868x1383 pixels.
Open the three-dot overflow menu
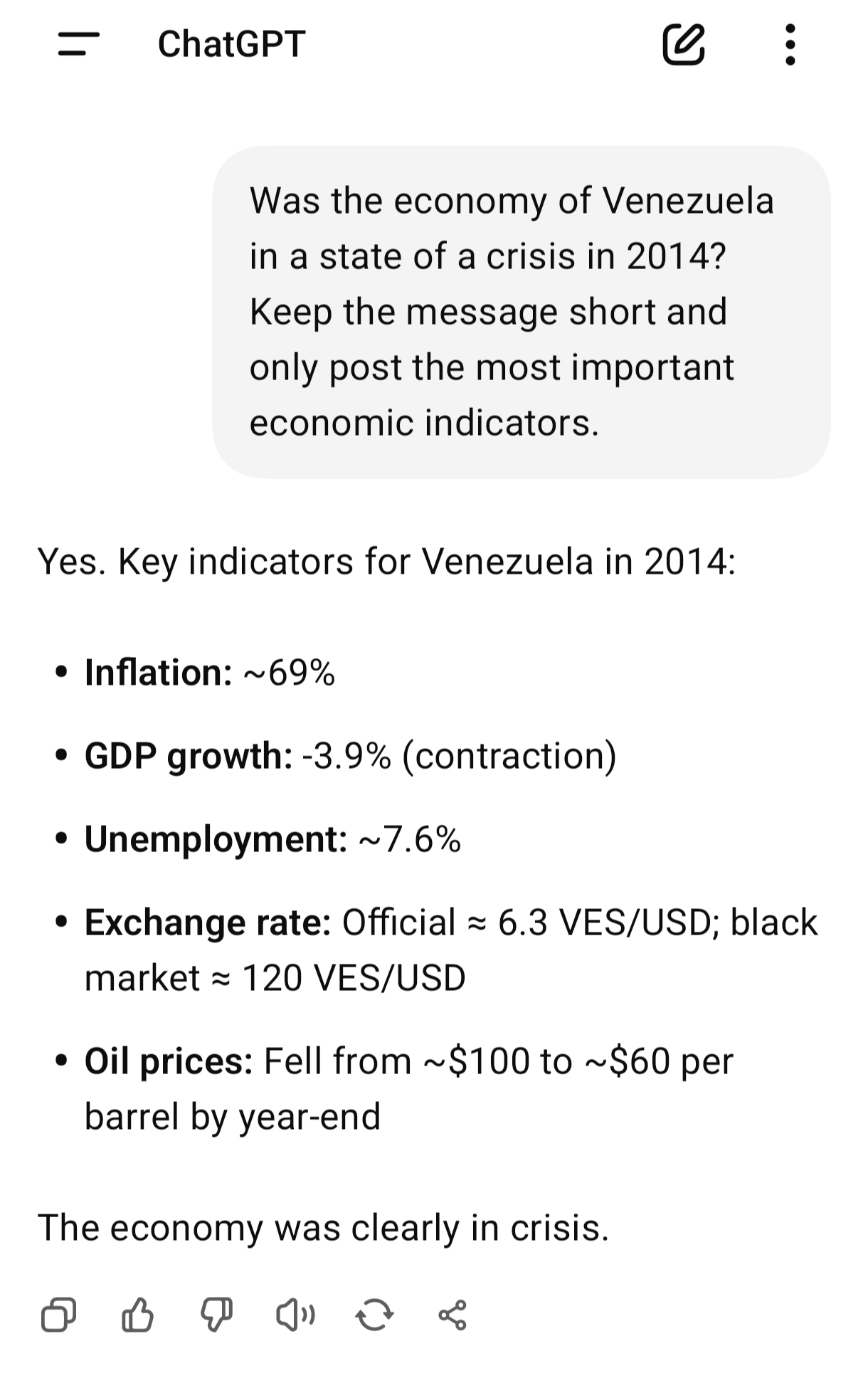pos(790,44)
